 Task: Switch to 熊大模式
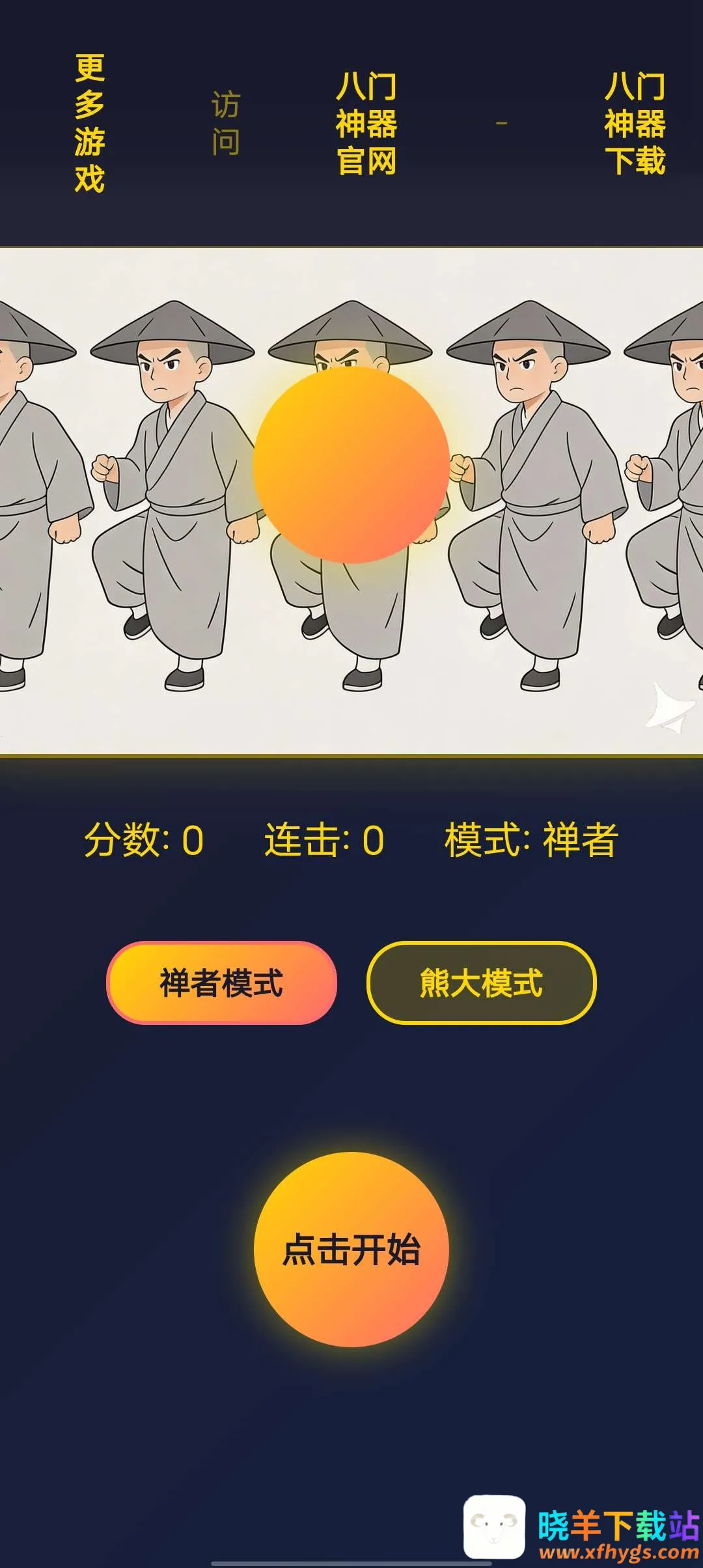(482, 983)
